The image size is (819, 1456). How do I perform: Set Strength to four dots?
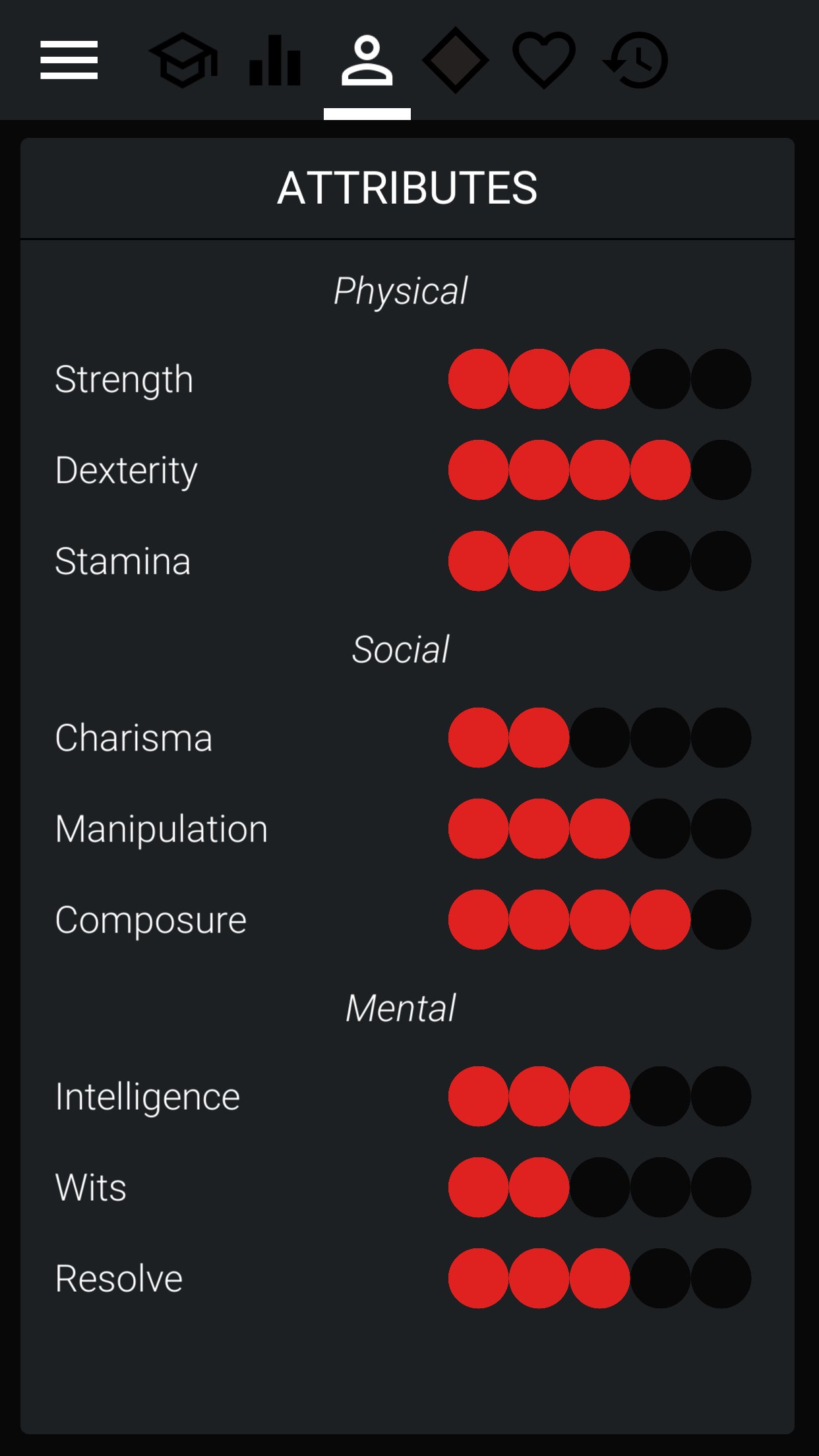[660, 379]
